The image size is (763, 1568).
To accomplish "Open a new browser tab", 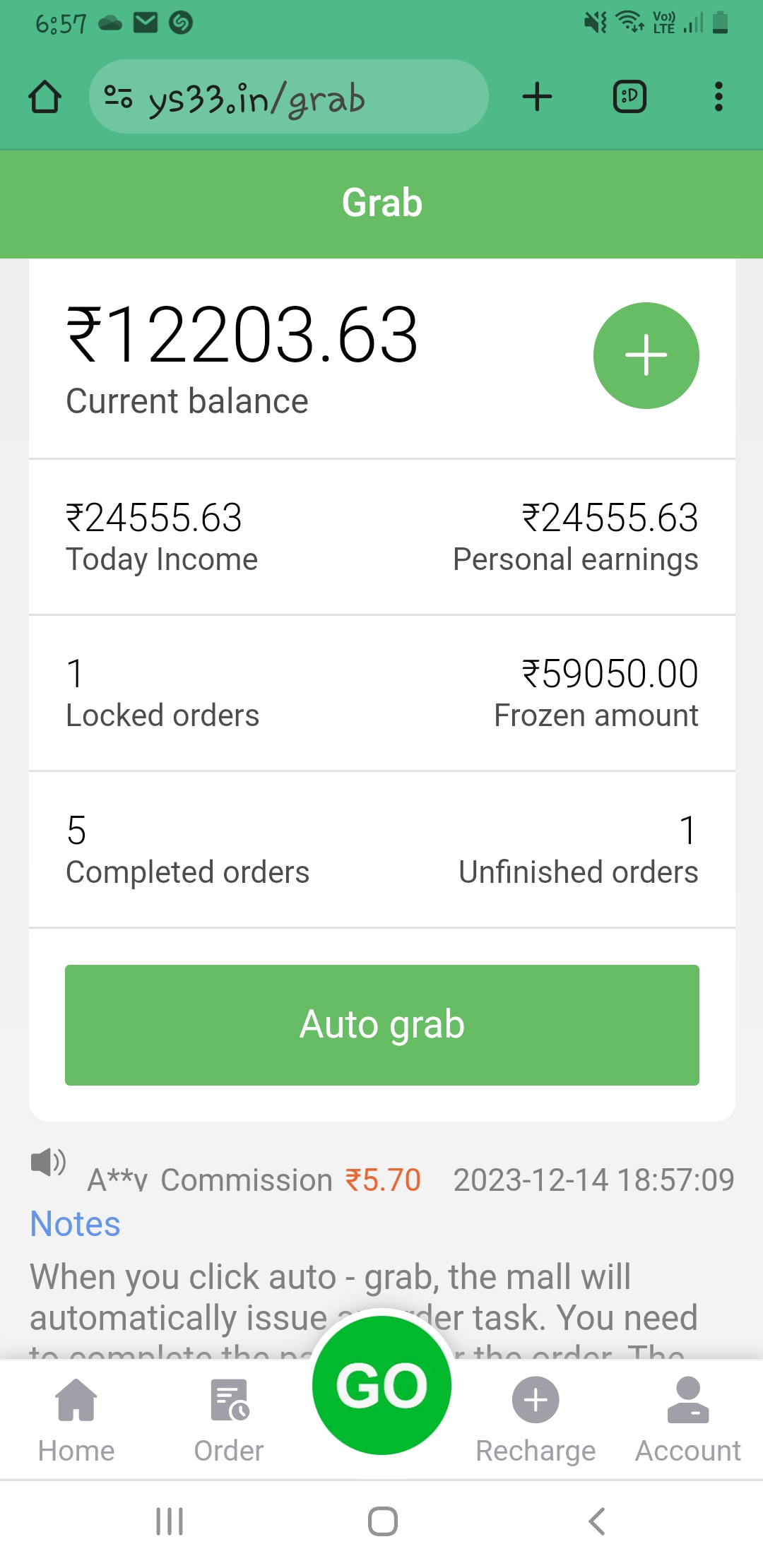I will click(537, 97).
